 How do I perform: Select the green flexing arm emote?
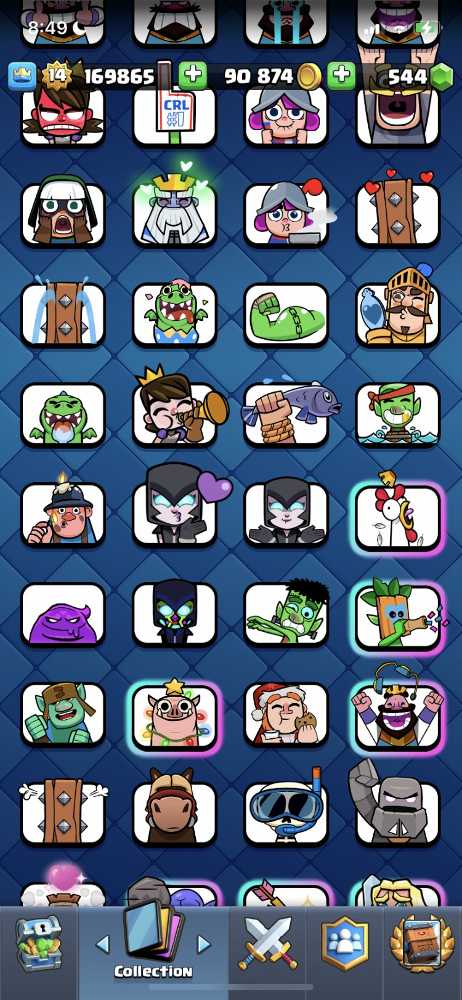[286, 314]
